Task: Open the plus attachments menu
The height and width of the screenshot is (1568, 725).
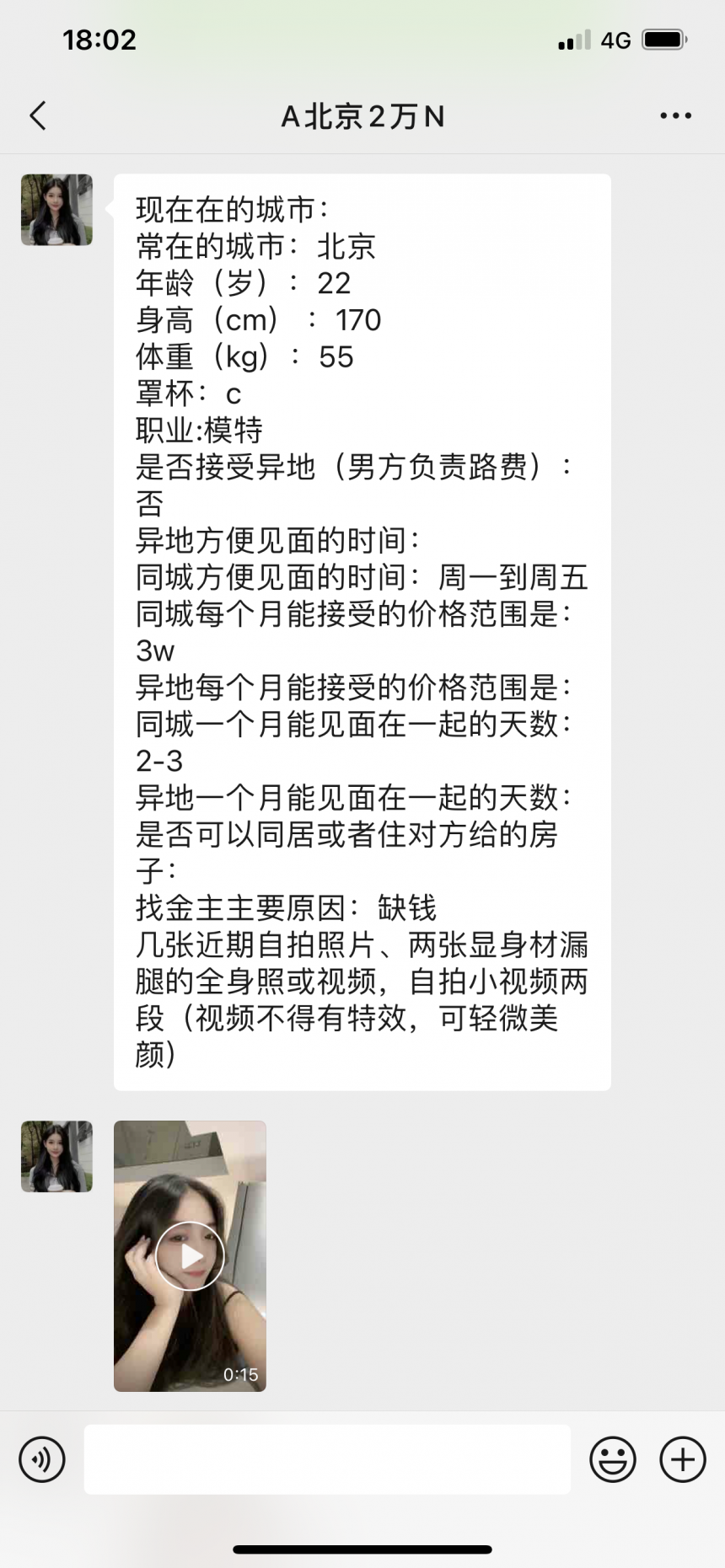Action: coord(682,1459)
